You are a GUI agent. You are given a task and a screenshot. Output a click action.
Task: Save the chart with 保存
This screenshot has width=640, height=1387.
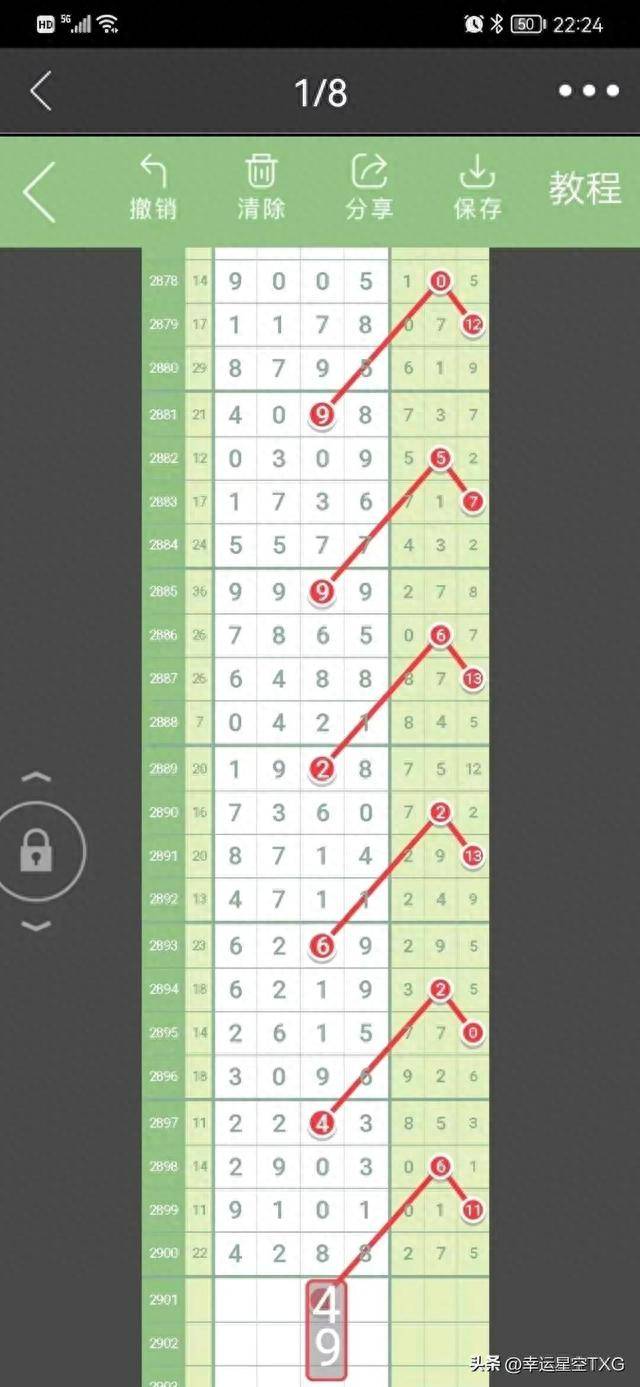click(477, 187)
